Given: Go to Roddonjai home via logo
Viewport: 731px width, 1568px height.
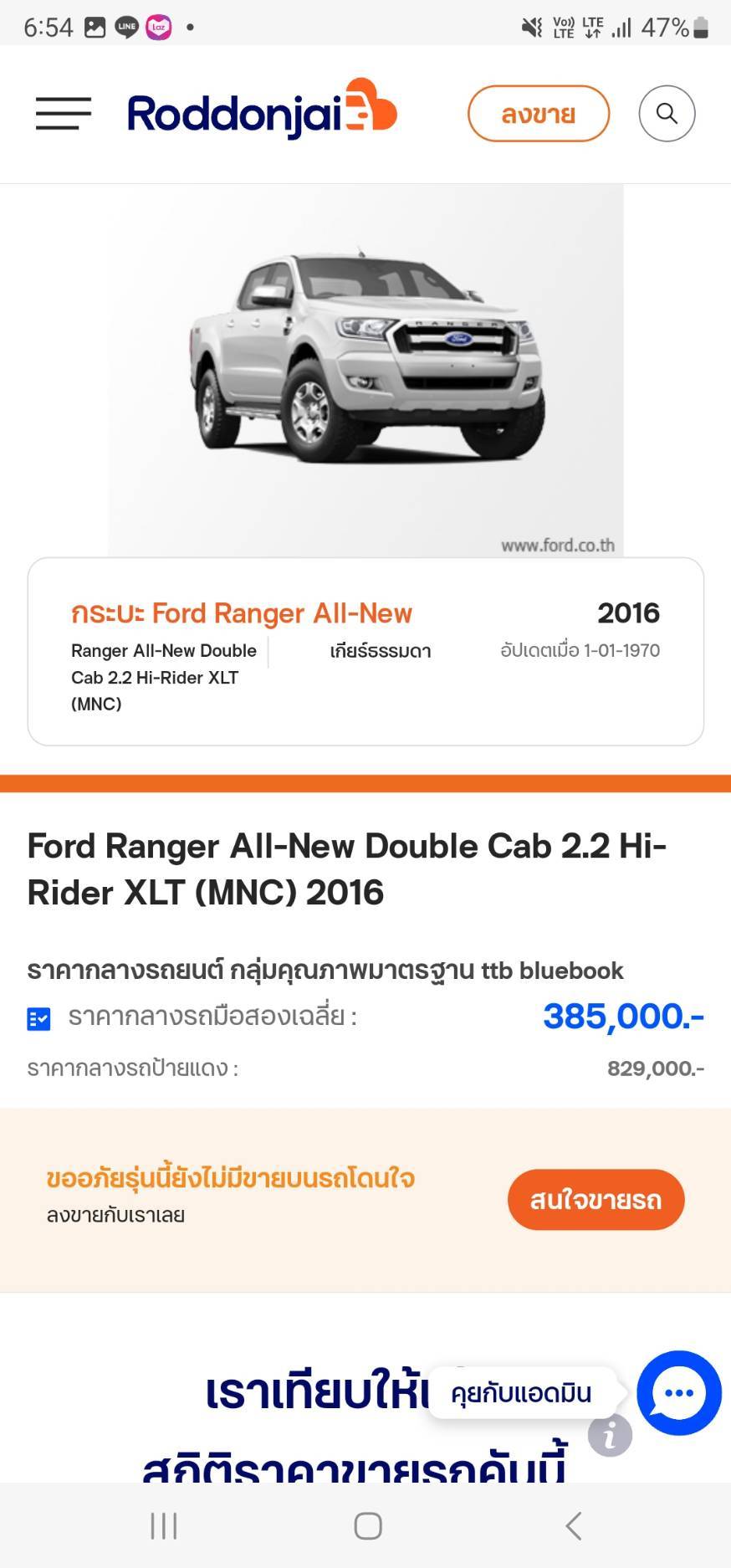Looking at the screenshot, I should [261, 113].
